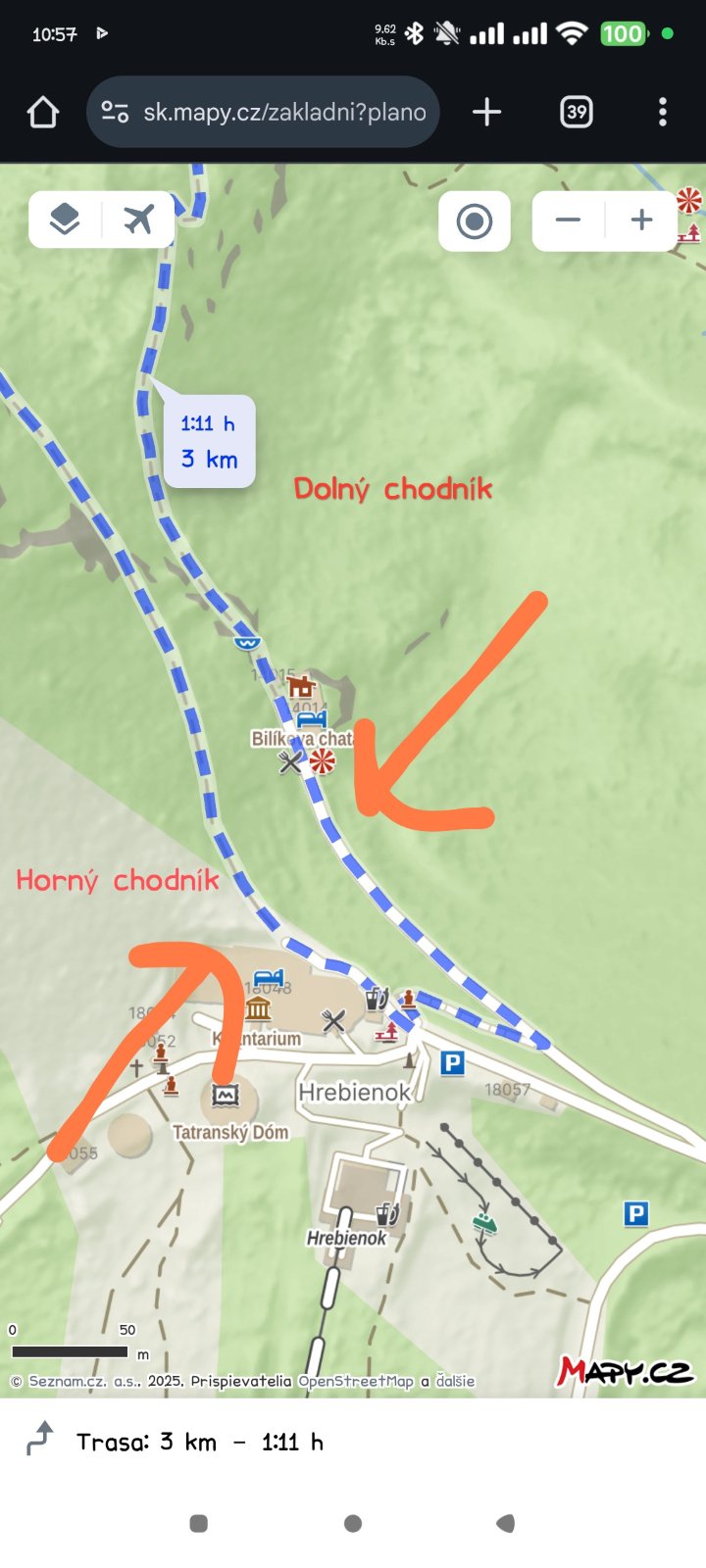The width and height of the screenshot is (706, 1568).
Task: Show the 39 open tabs
Action: 577,113
